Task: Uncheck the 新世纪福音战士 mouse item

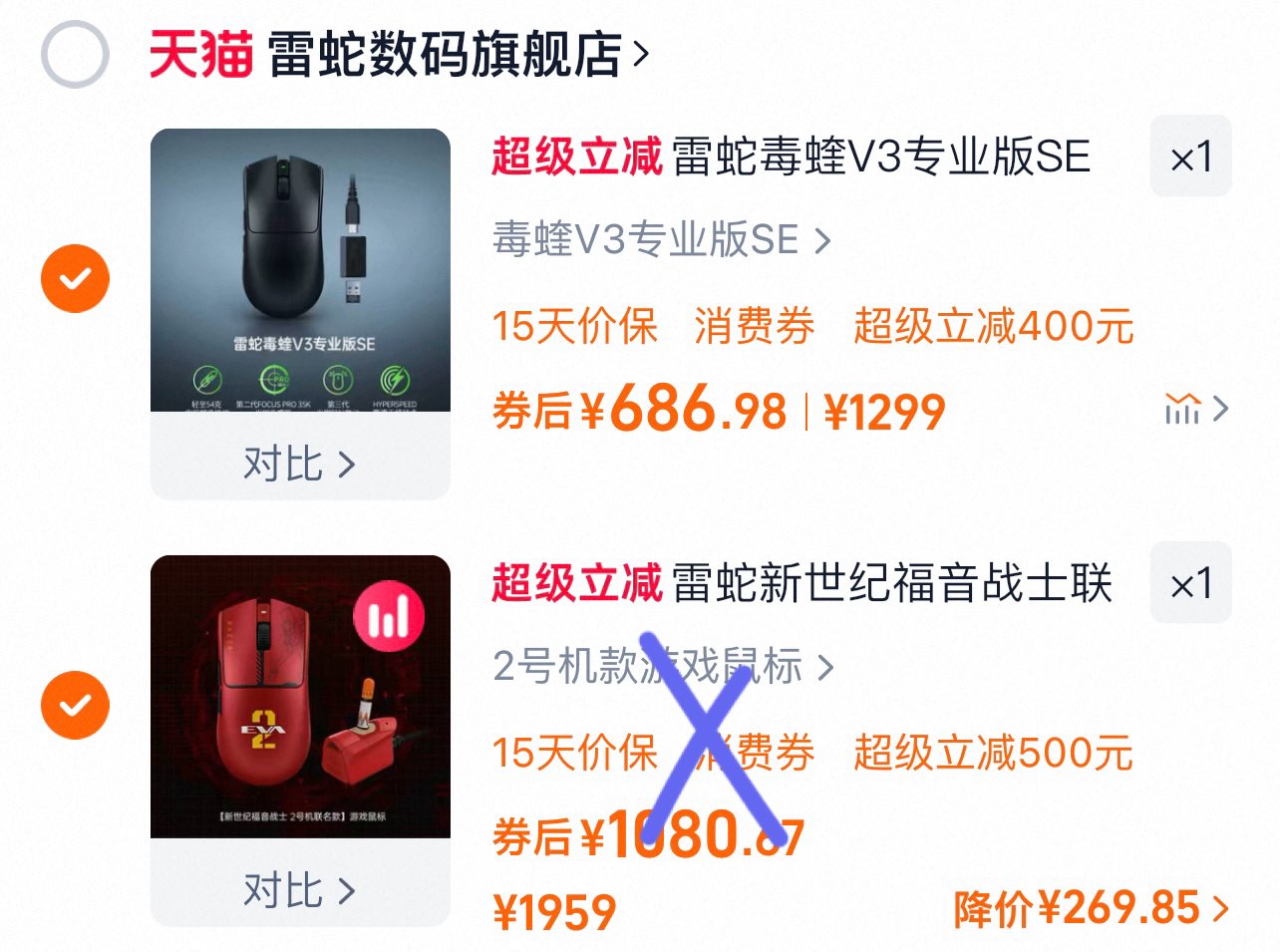Action: [75, 705]
